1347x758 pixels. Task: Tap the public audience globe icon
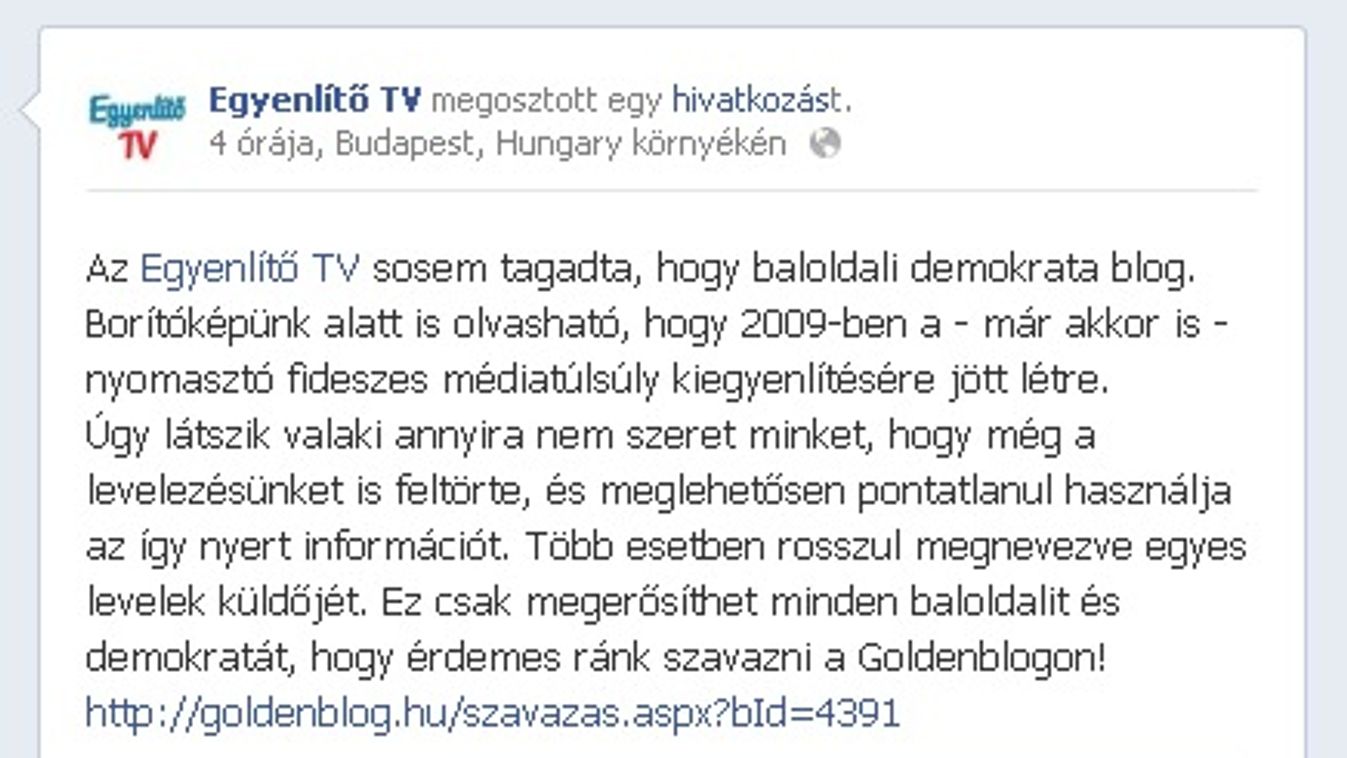point(825,145)
